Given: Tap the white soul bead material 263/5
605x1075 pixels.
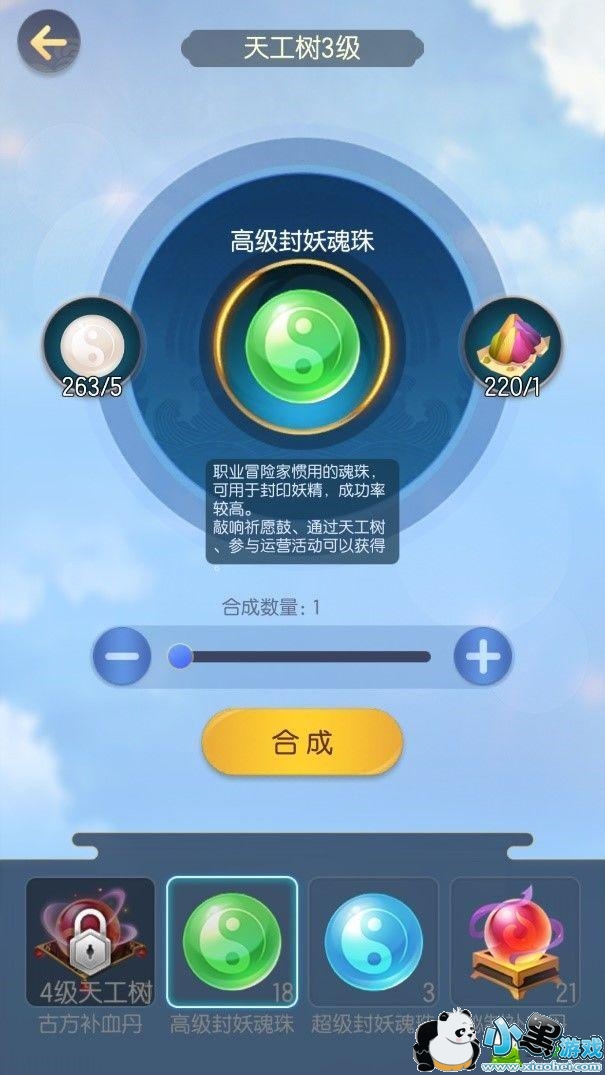Looking at the screenshot, I should (x=92, y=346).
